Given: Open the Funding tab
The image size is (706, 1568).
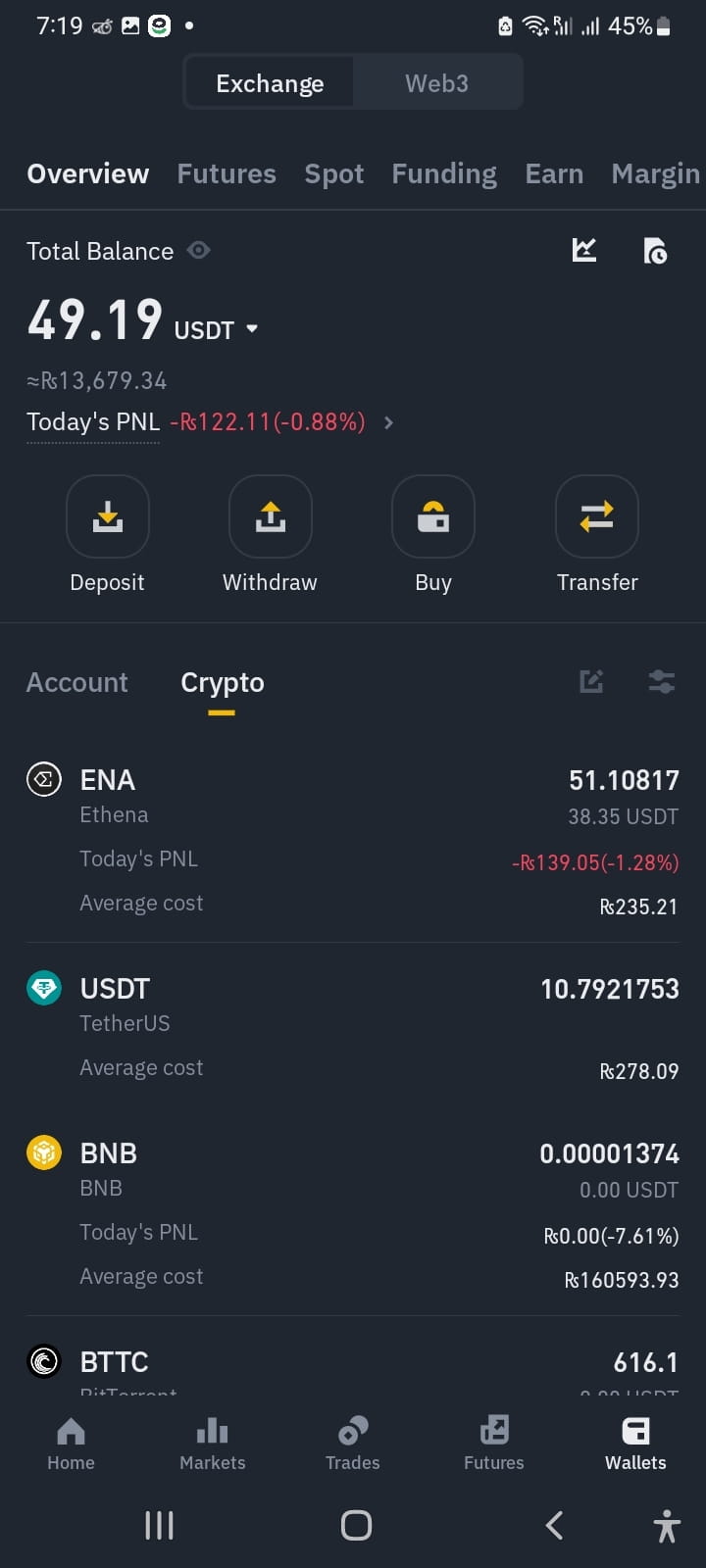Looking at the screenshot, I should coord(444,173).
